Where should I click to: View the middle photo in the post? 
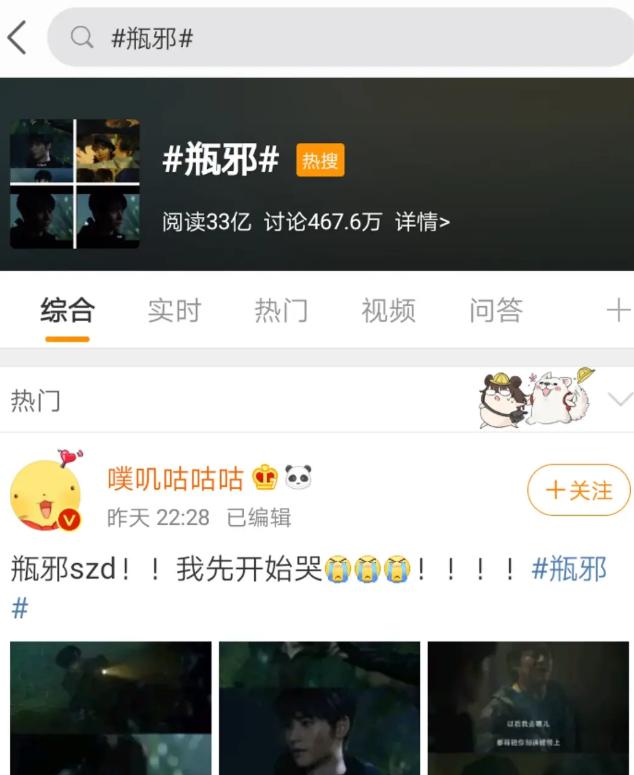tap(319, 708)
